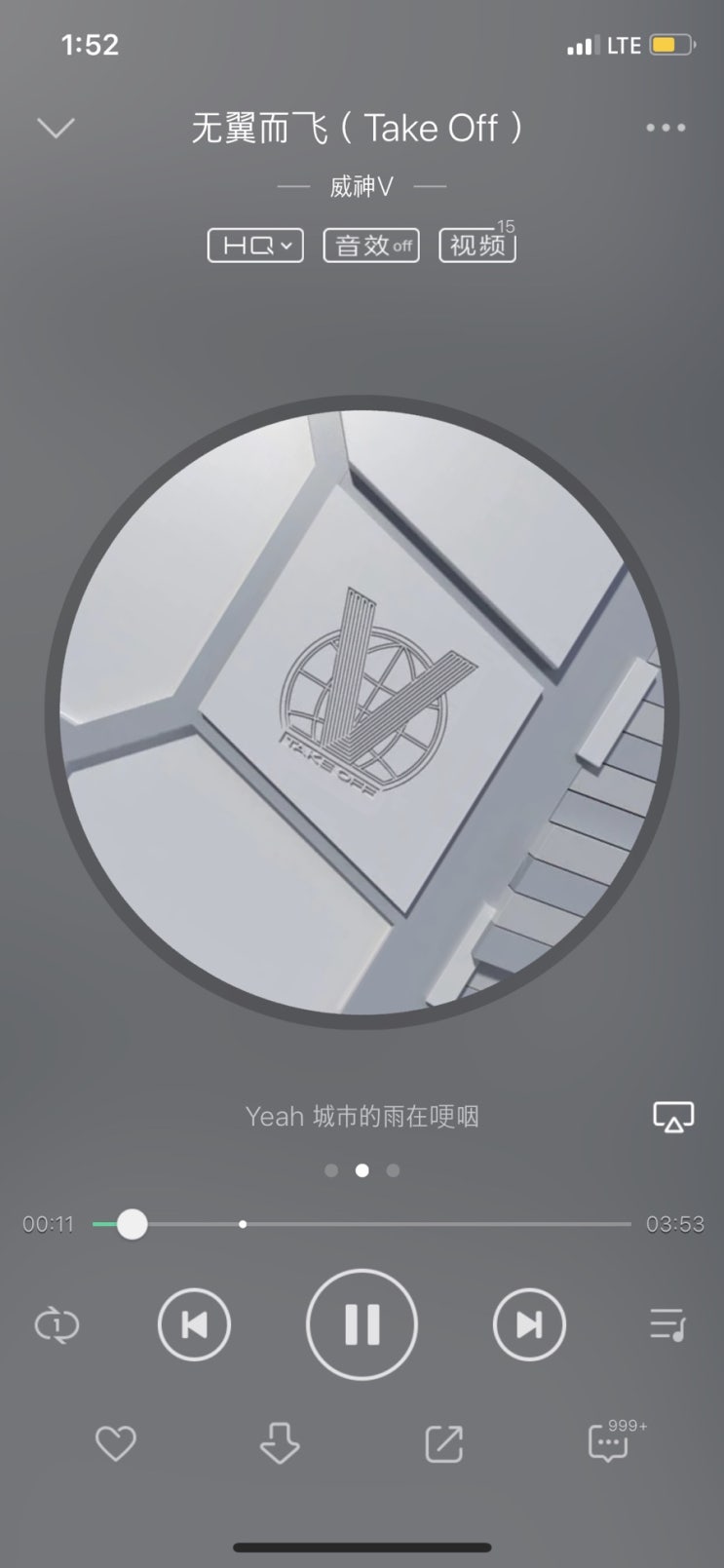Tap the playback progress slider knob

[x=132, y=1224]
